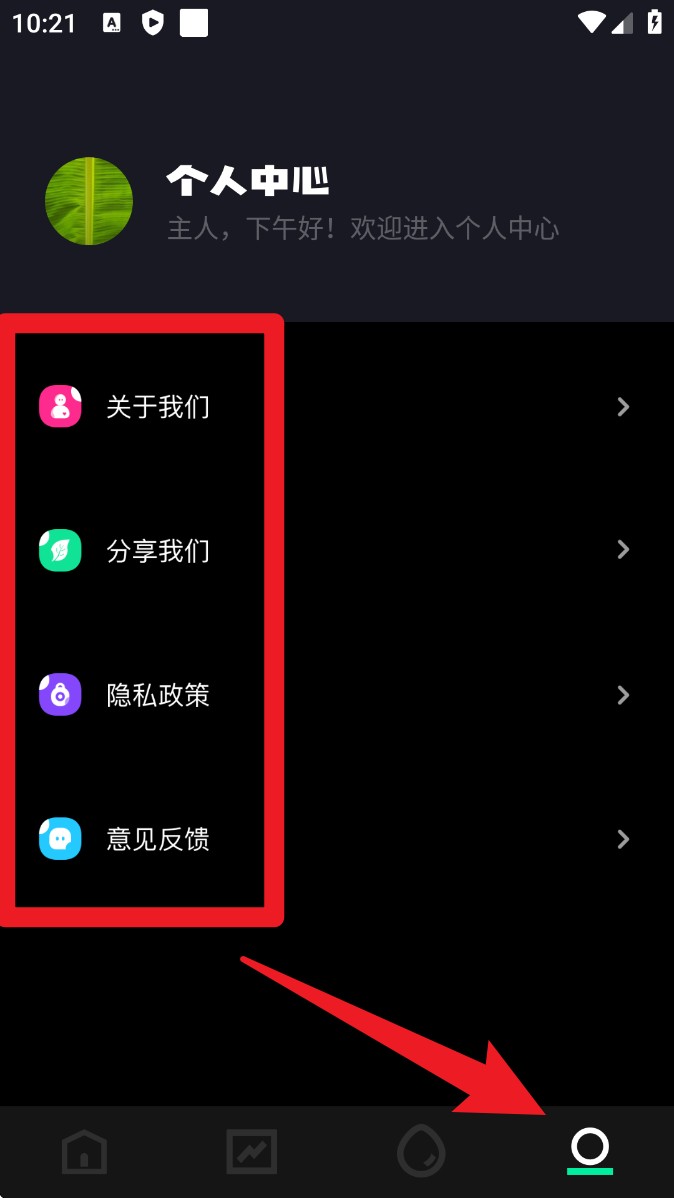This screenshot has width=674, height=1198.
Task: Open 关于我们 (About us) row
Action: click(x=337, y=406)
